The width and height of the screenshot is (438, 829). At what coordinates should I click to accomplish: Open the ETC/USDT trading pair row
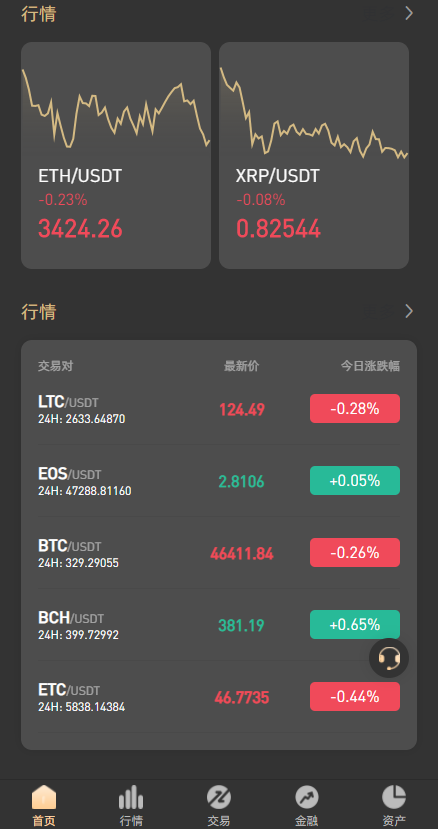219,696
